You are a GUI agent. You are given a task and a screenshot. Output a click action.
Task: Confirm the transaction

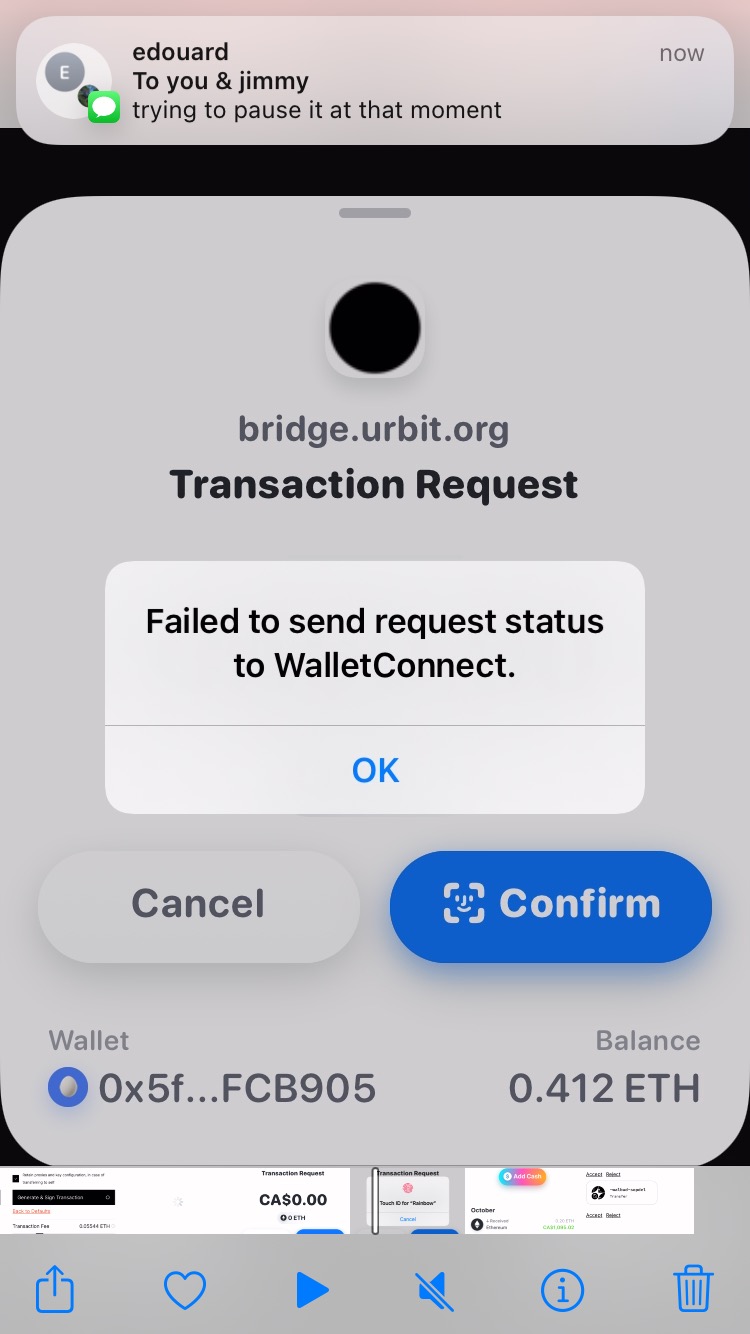pos(550,903)
